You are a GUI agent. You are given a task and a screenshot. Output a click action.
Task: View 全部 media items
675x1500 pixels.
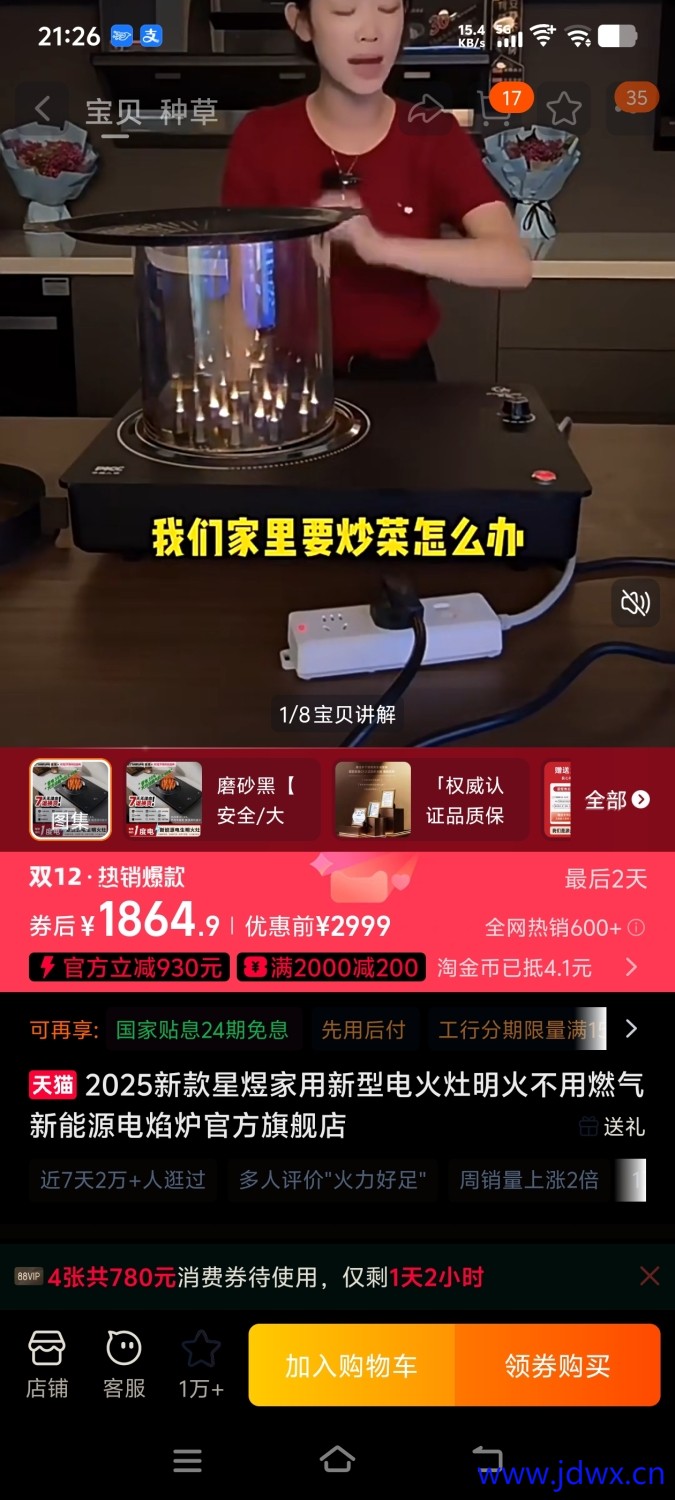pos(617,799)
